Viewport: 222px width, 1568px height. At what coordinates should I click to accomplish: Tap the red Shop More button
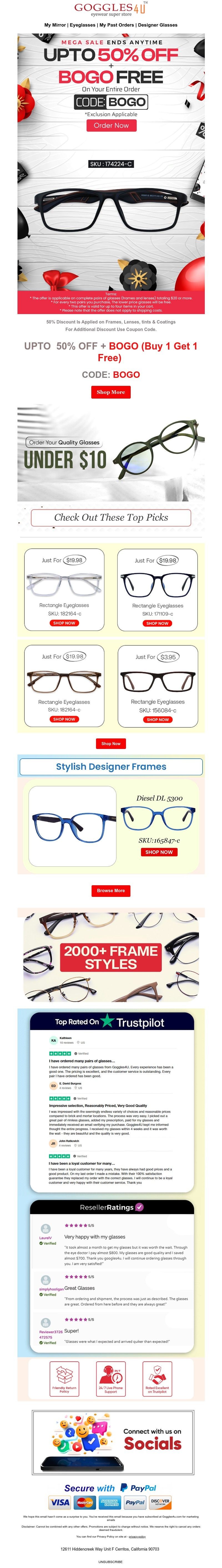[110, 392]
